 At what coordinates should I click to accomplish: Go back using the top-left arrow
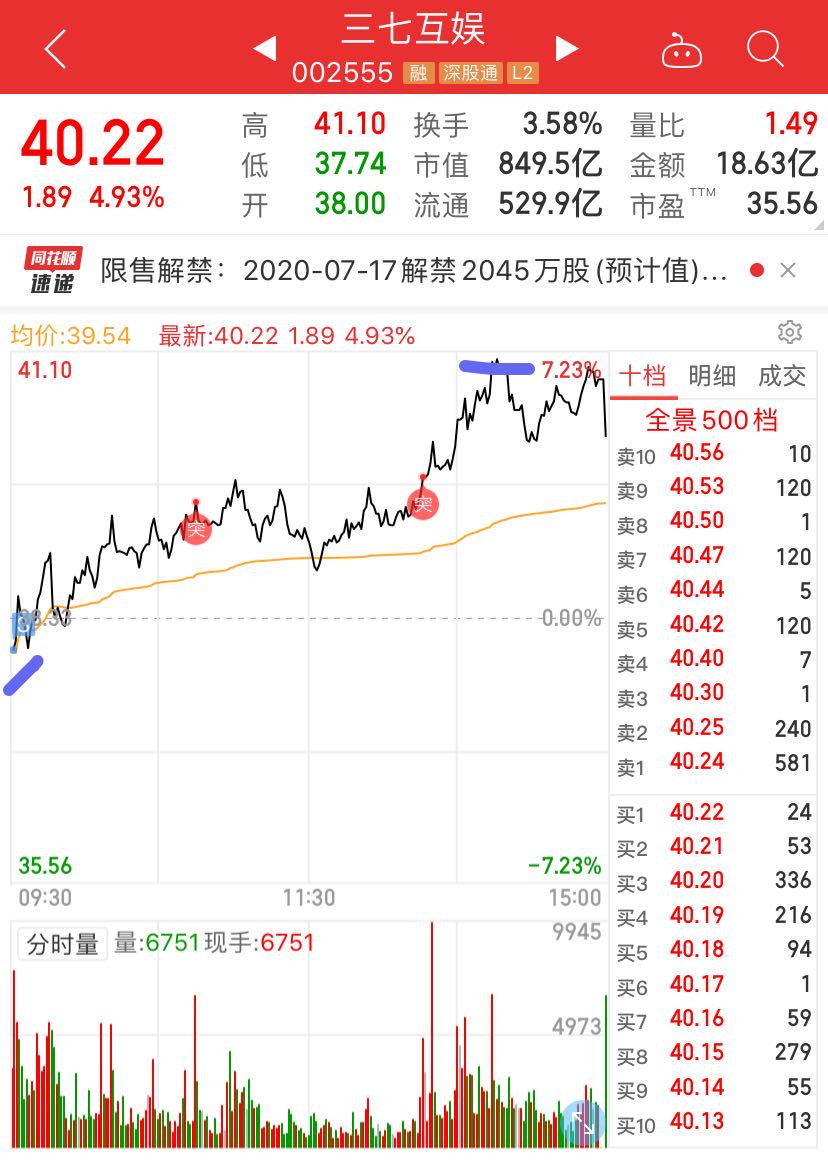tap(54, 48)
